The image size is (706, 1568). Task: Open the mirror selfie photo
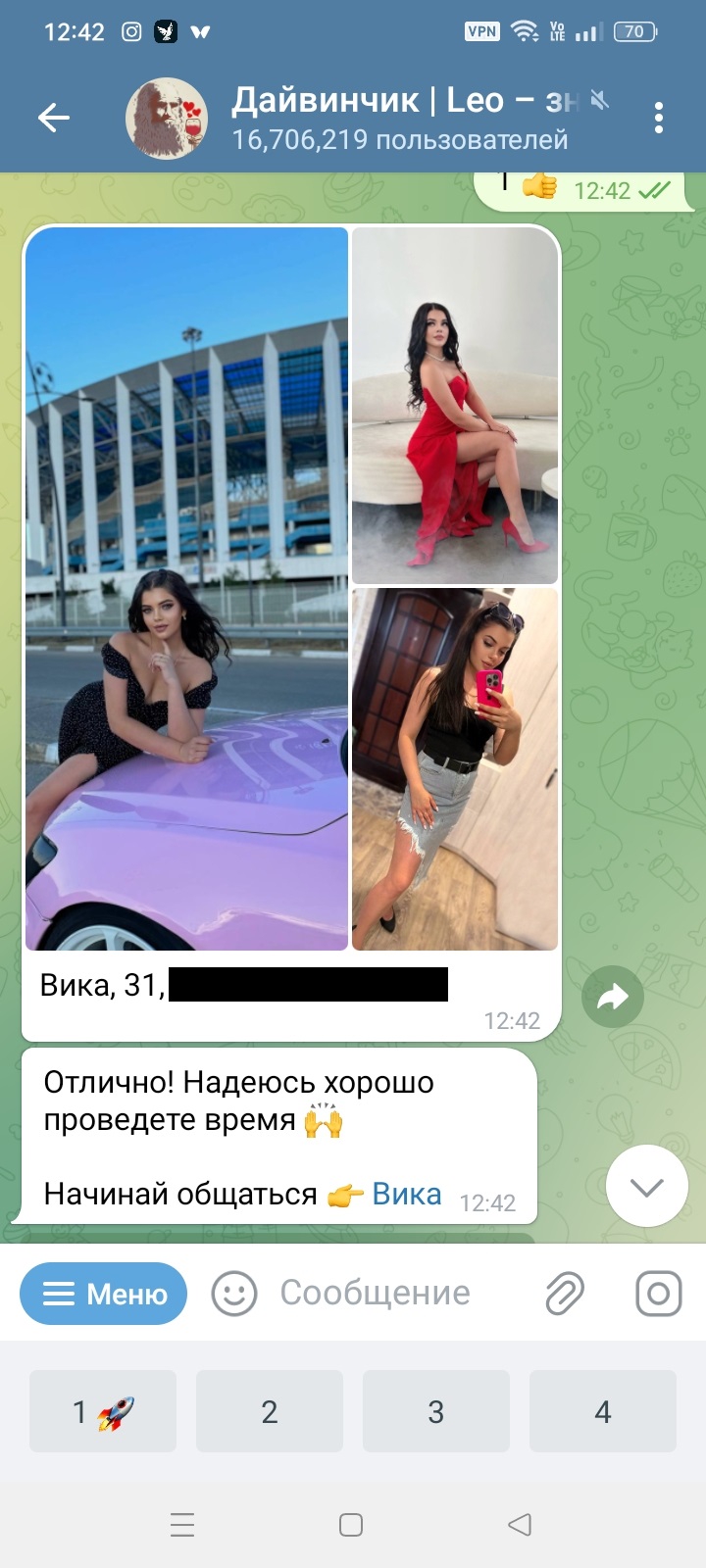pyautogui.click(x=455, y=769)
